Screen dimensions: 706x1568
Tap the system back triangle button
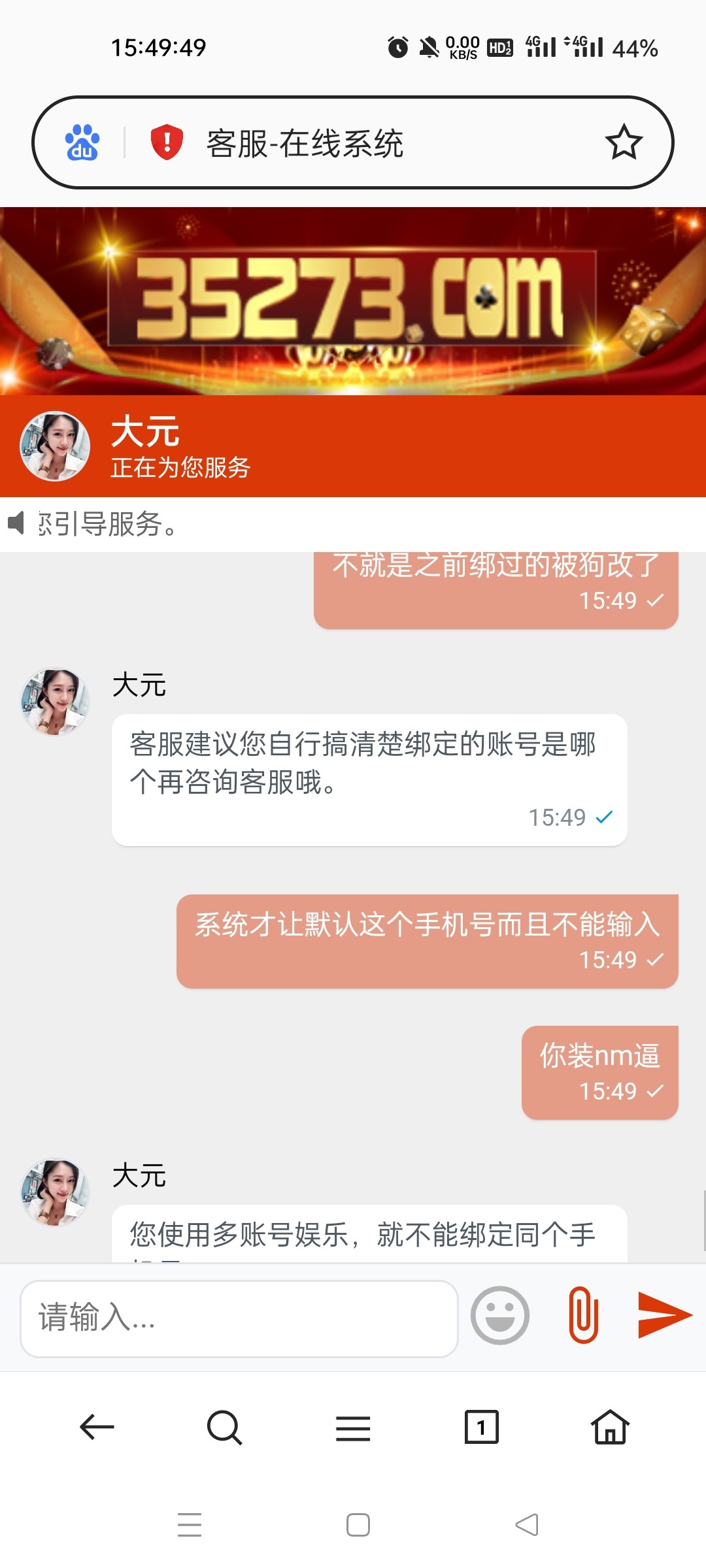[527, 1525]
